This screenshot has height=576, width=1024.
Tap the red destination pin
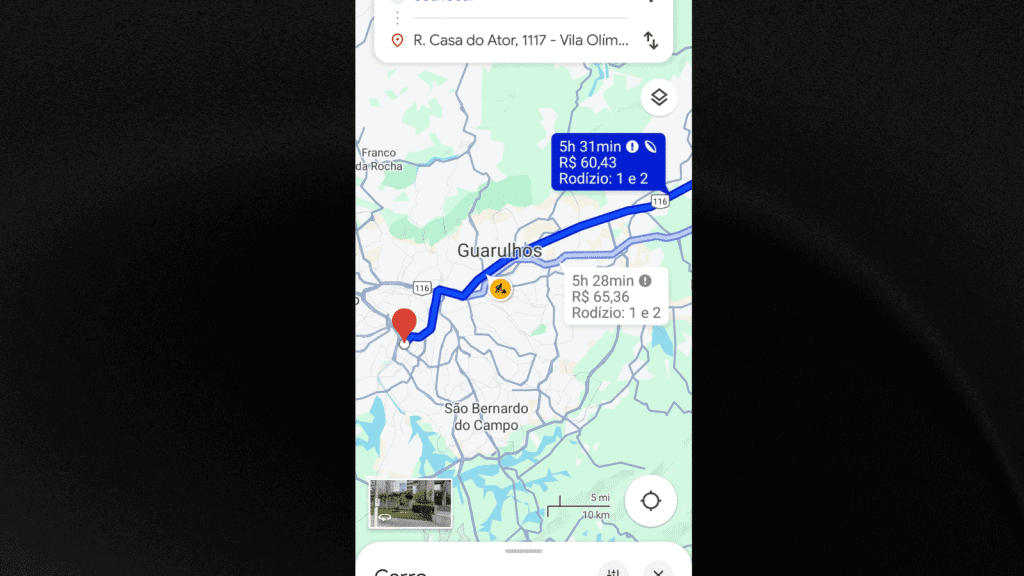(x=404, y=326)
